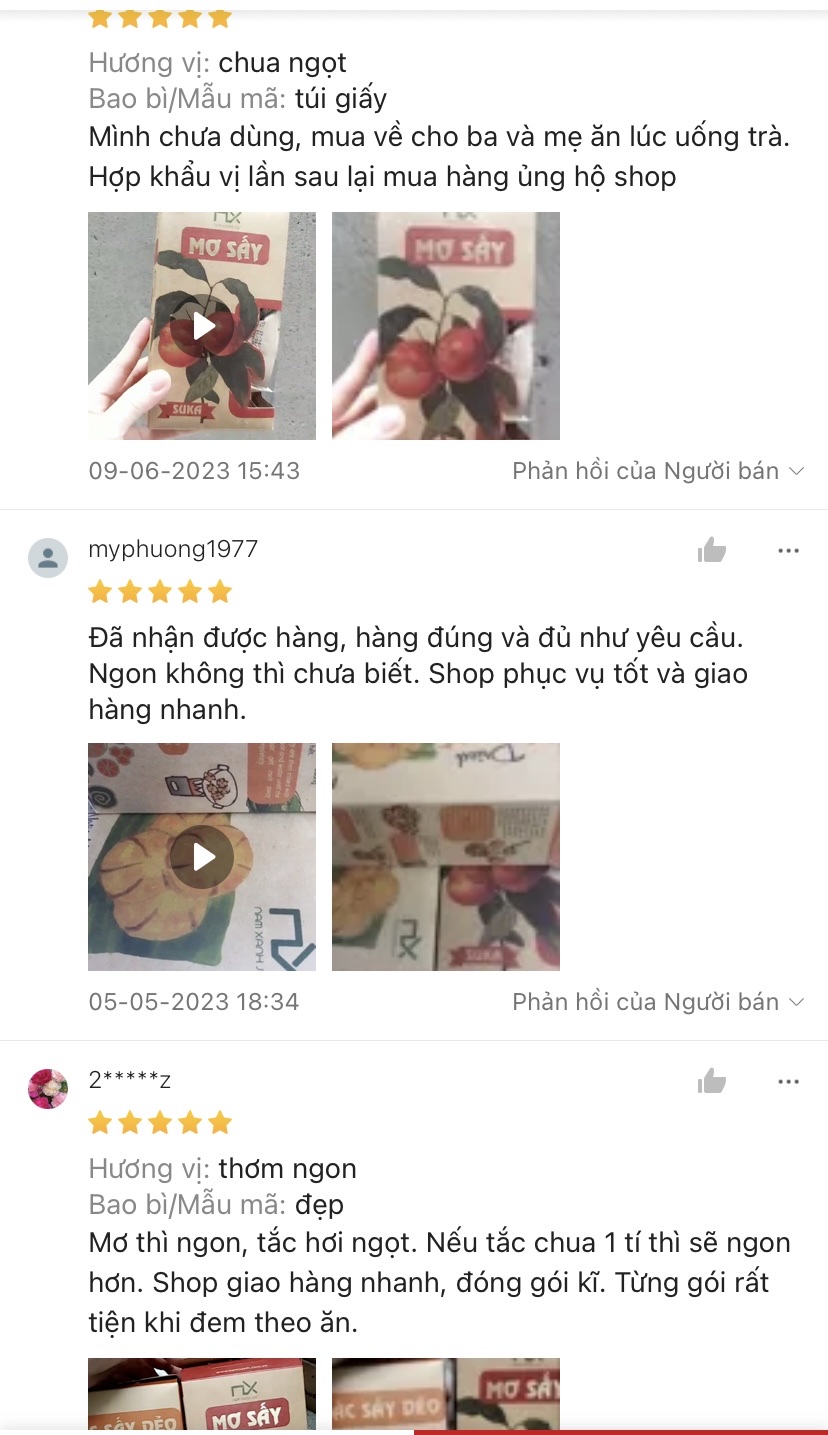Play the video in myphuong1977's review
The width and height of the screenshot is (828, 1435).
point(202,857)
